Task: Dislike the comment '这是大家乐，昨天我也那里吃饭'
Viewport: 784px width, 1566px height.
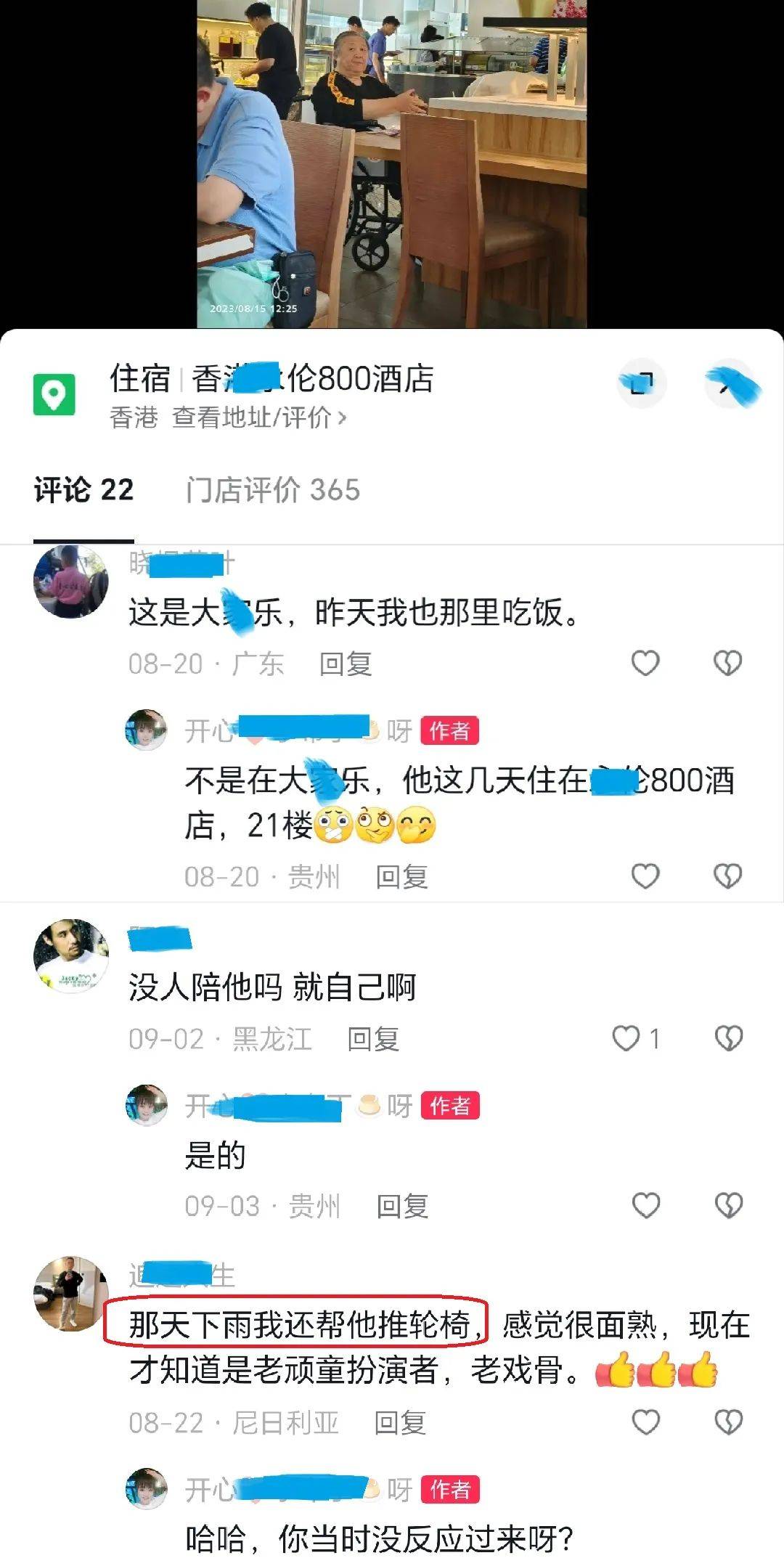Action: pyautogui.click(x=727, y=663)
